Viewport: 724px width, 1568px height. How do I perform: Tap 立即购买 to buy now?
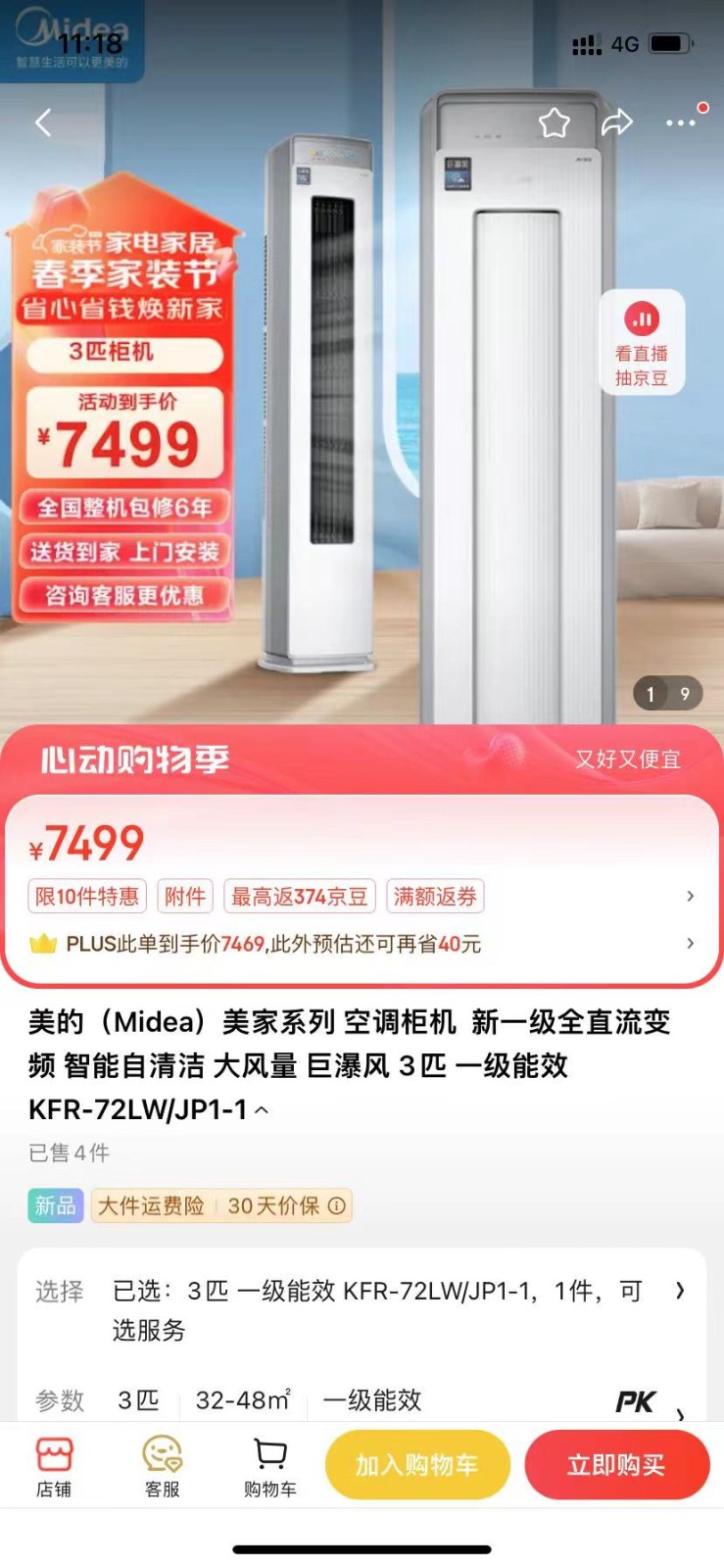click(616, 1464)
